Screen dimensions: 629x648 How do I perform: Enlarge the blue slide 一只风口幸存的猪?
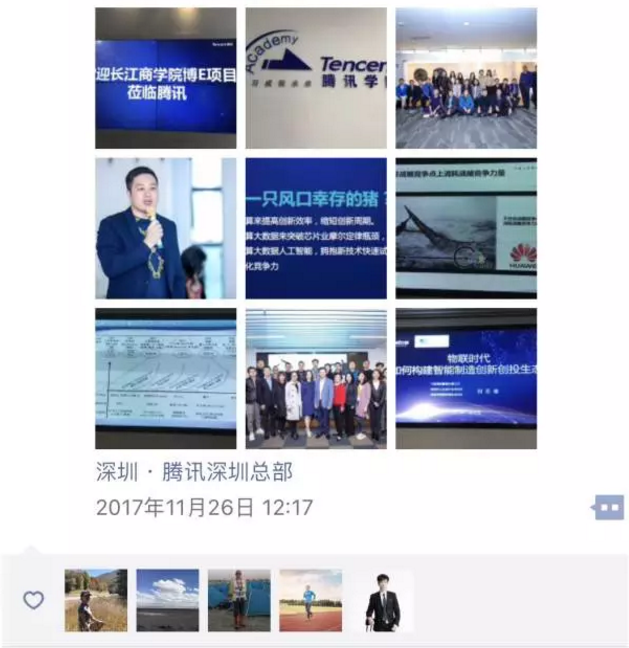[316, 228]
